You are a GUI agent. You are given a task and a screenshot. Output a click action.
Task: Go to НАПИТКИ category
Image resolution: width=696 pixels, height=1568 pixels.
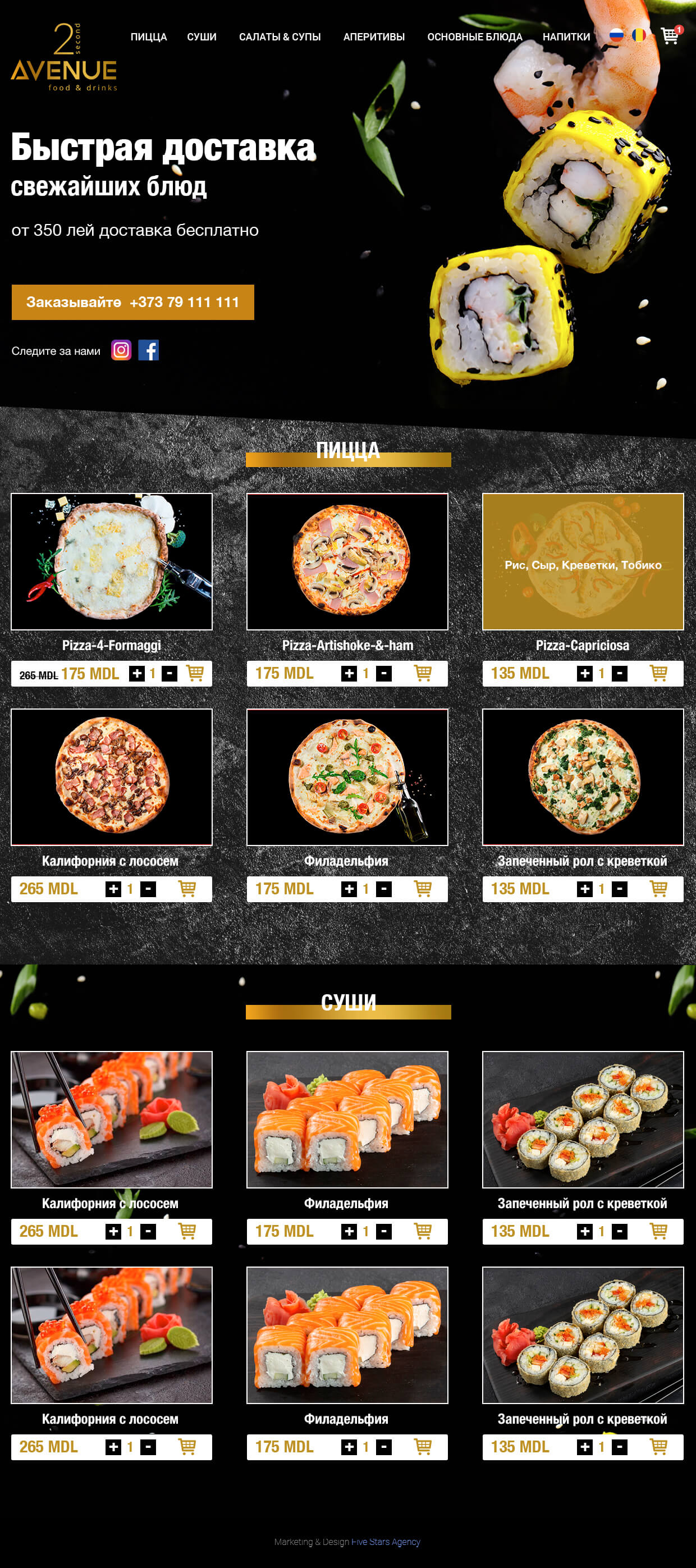(x=566, y=37)
